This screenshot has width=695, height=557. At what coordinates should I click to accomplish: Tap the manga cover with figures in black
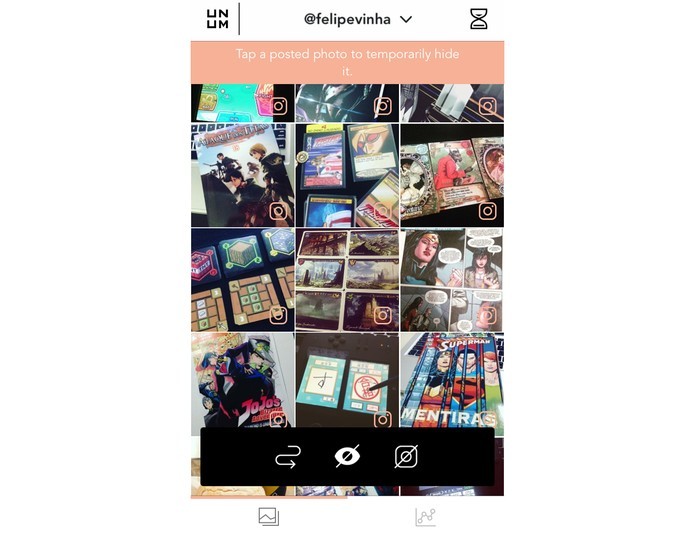coord(242,175)
